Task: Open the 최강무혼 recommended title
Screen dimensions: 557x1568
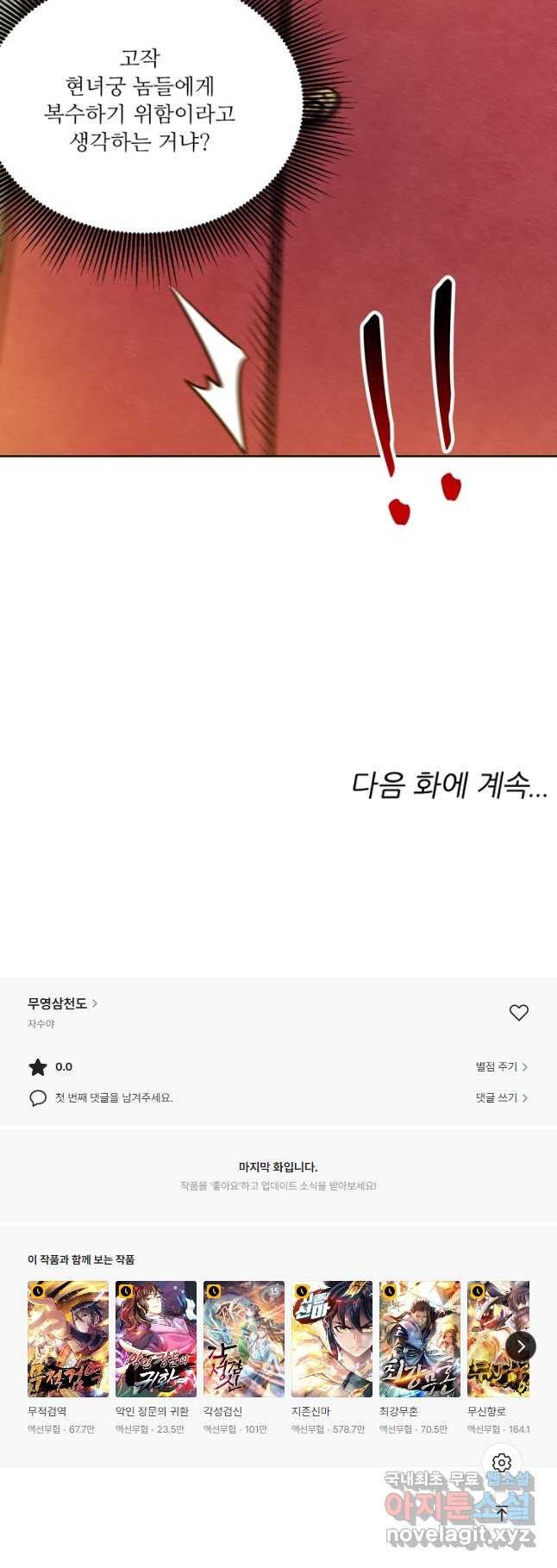Action: 420,1339
